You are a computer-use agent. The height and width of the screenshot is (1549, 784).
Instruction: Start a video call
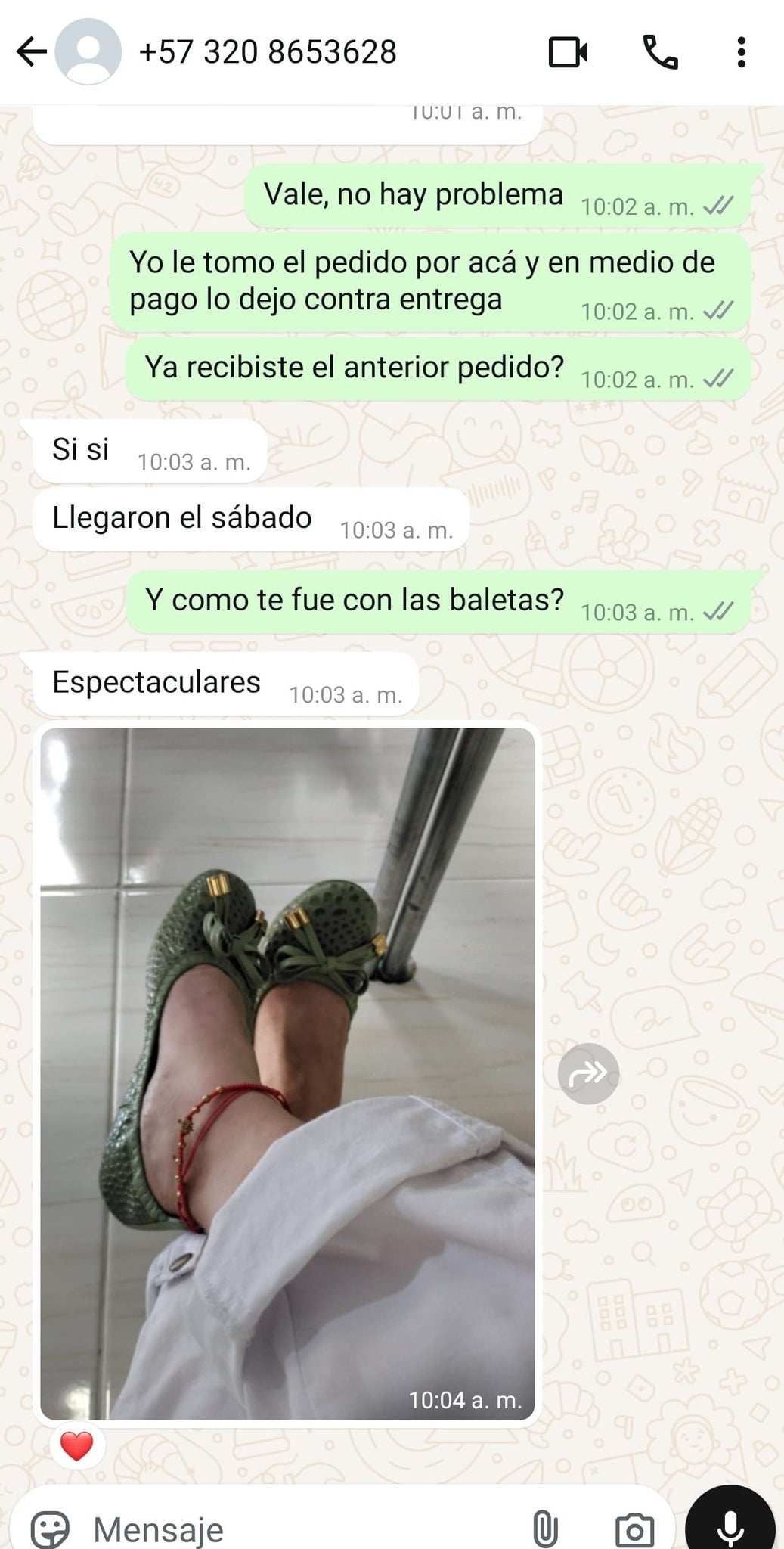pos(568,52)
